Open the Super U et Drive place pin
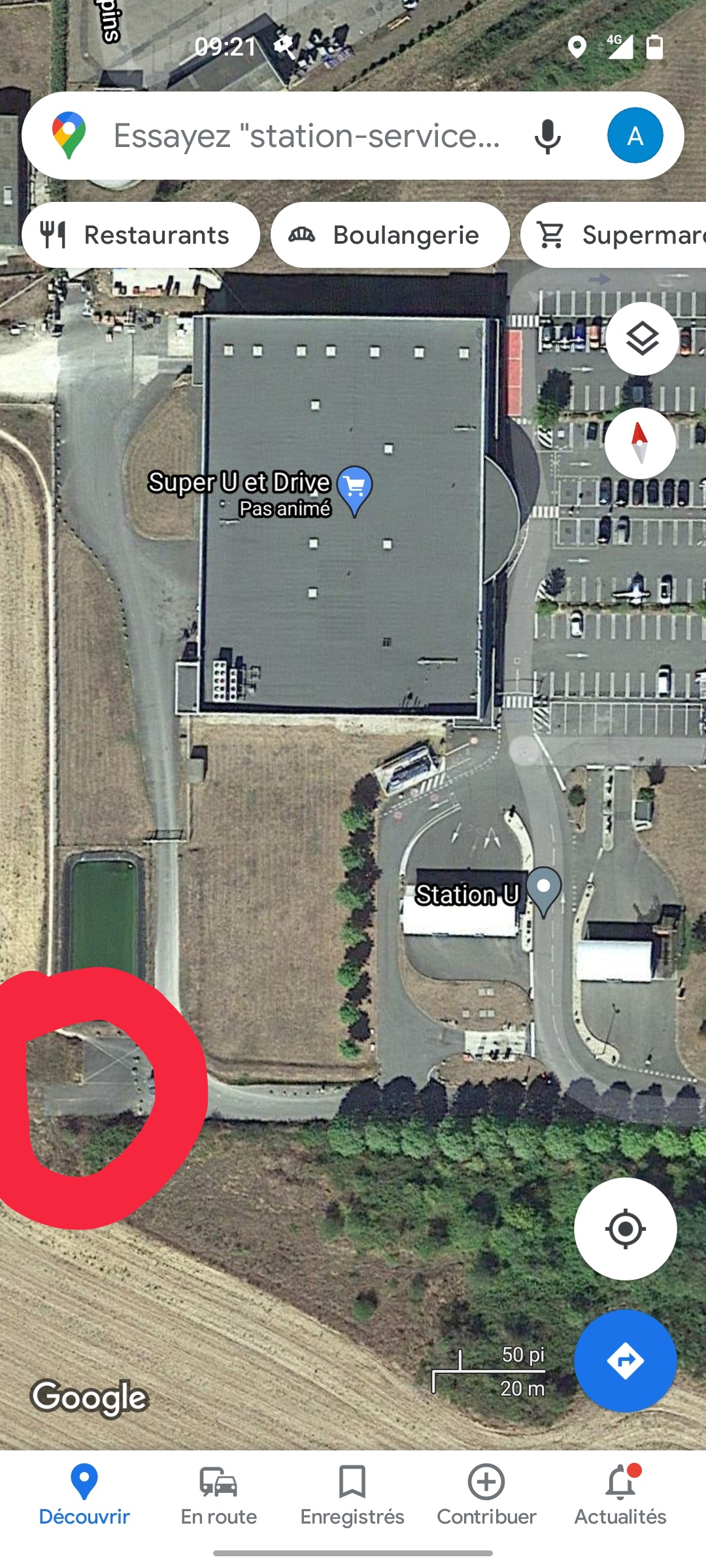This screenshot has width=706, height=1568. tap(355, 489)
